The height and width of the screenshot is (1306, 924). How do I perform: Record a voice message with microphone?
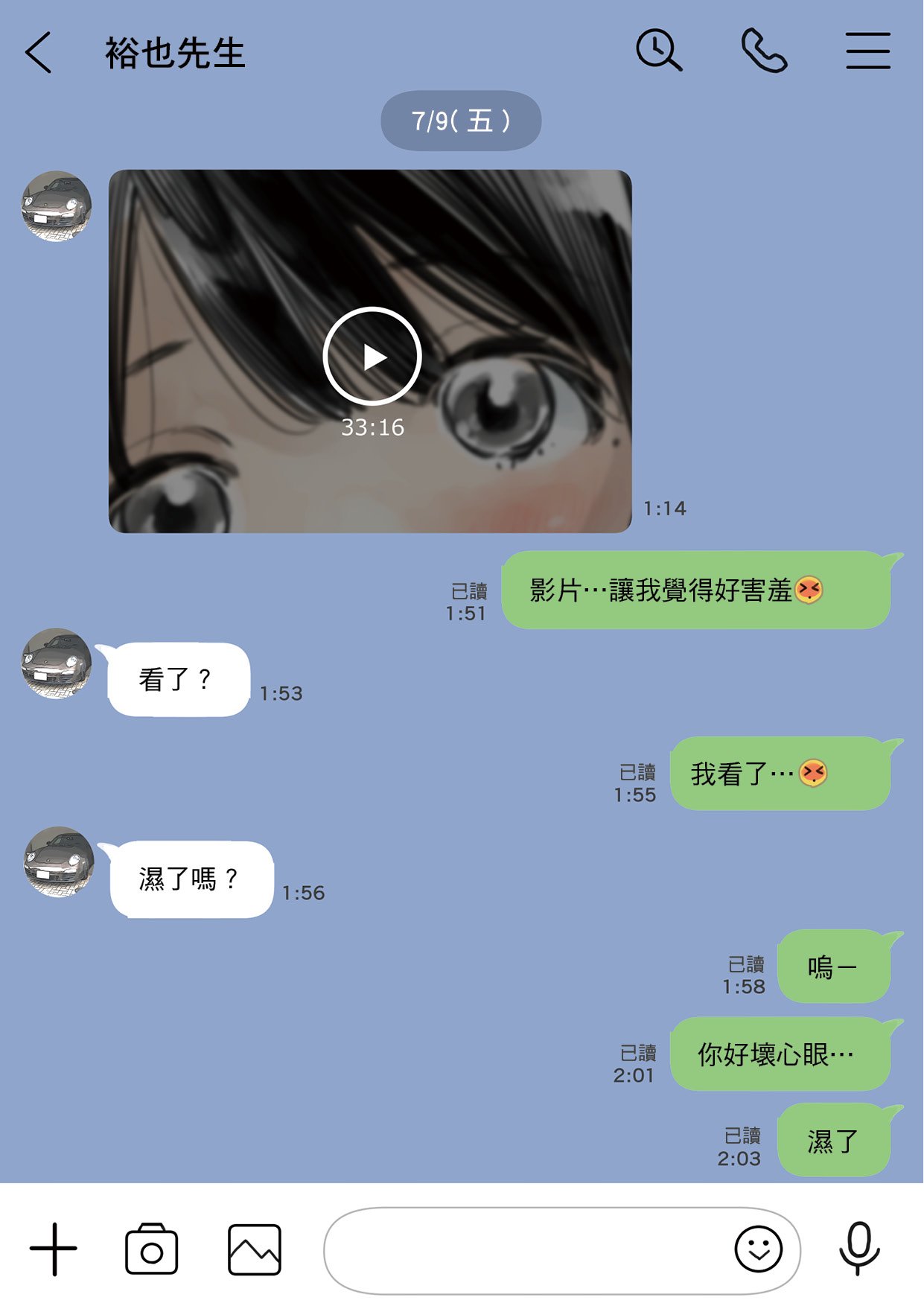pos(859,1249)
